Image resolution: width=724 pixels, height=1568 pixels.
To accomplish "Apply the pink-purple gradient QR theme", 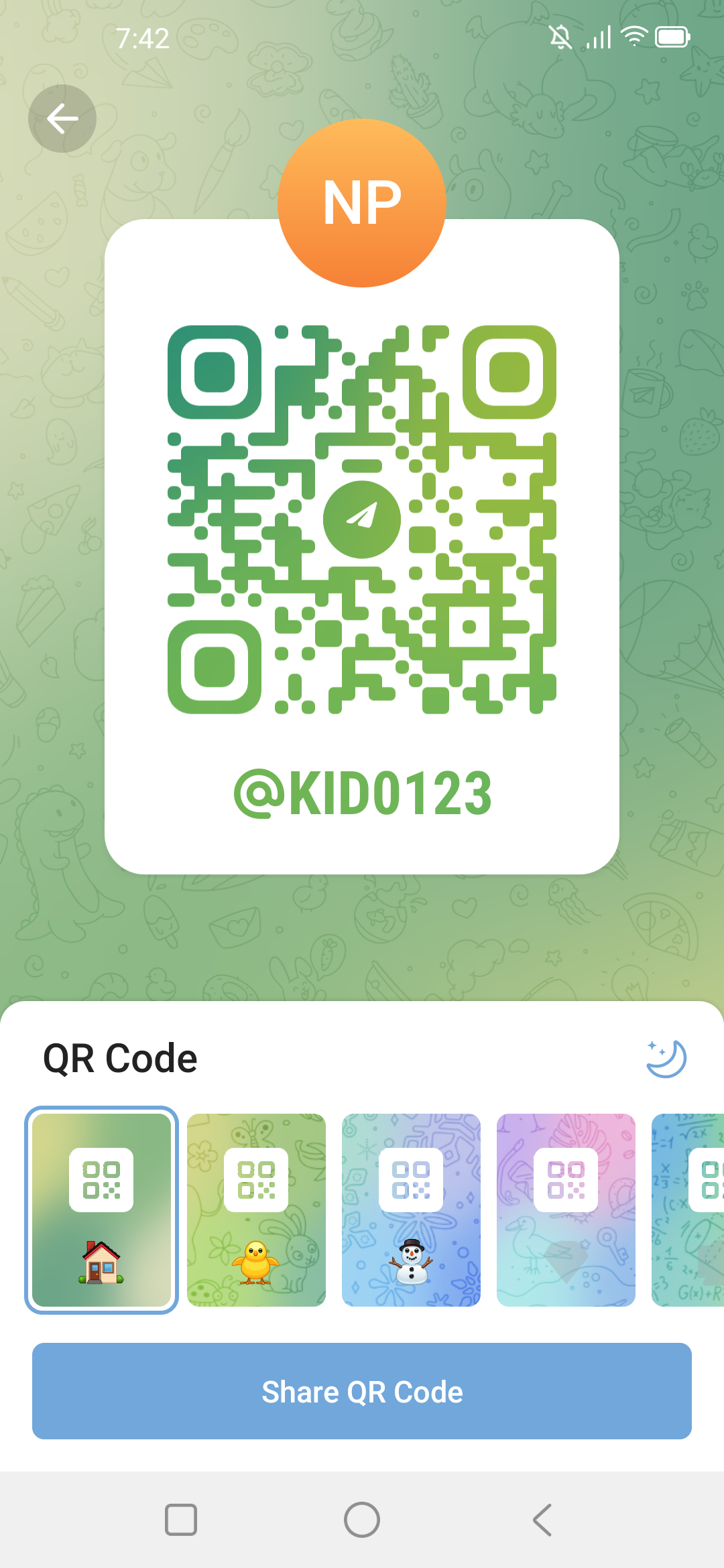I will click(x=566, y=1210).
